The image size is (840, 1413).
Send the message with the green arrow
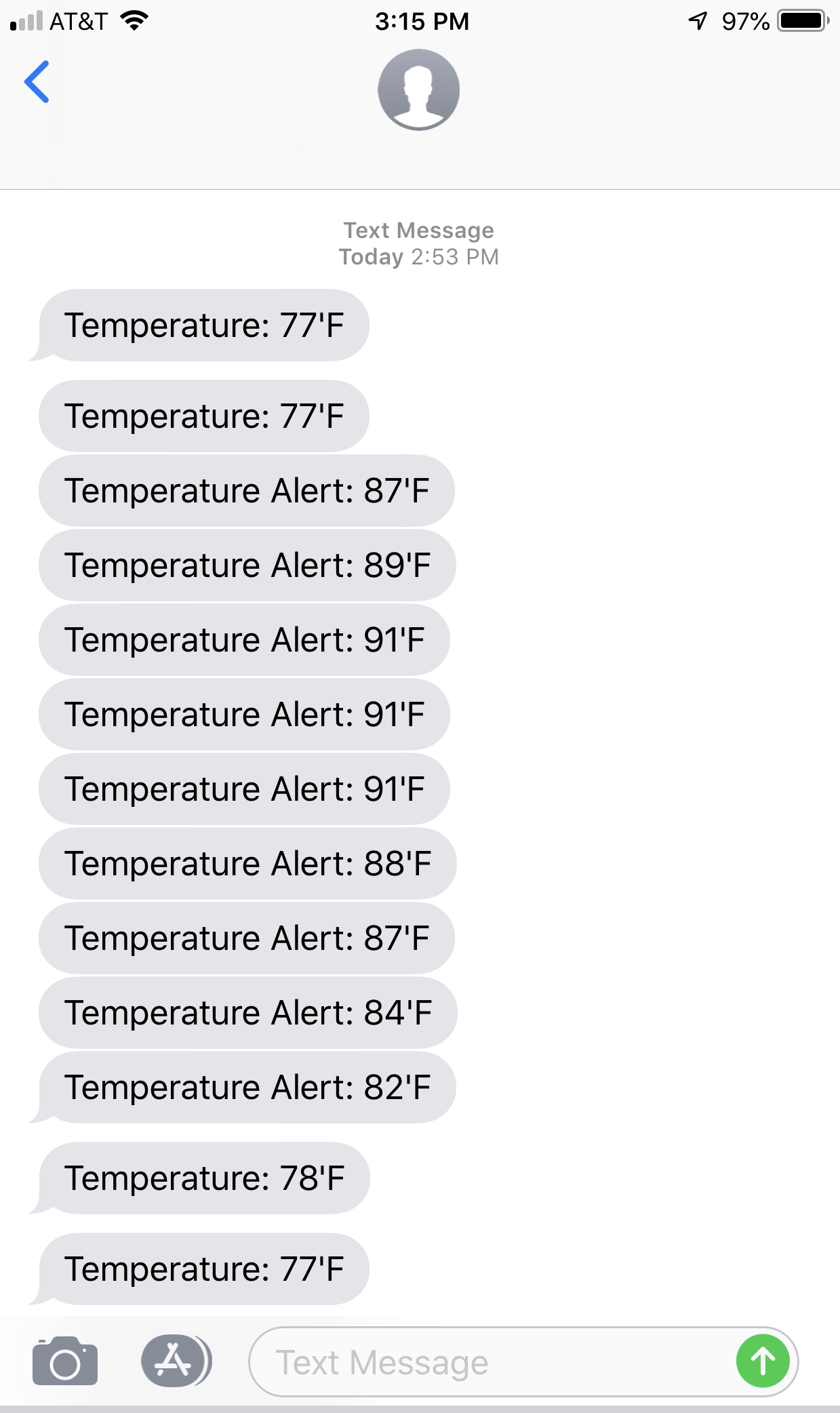[763, 1361]
